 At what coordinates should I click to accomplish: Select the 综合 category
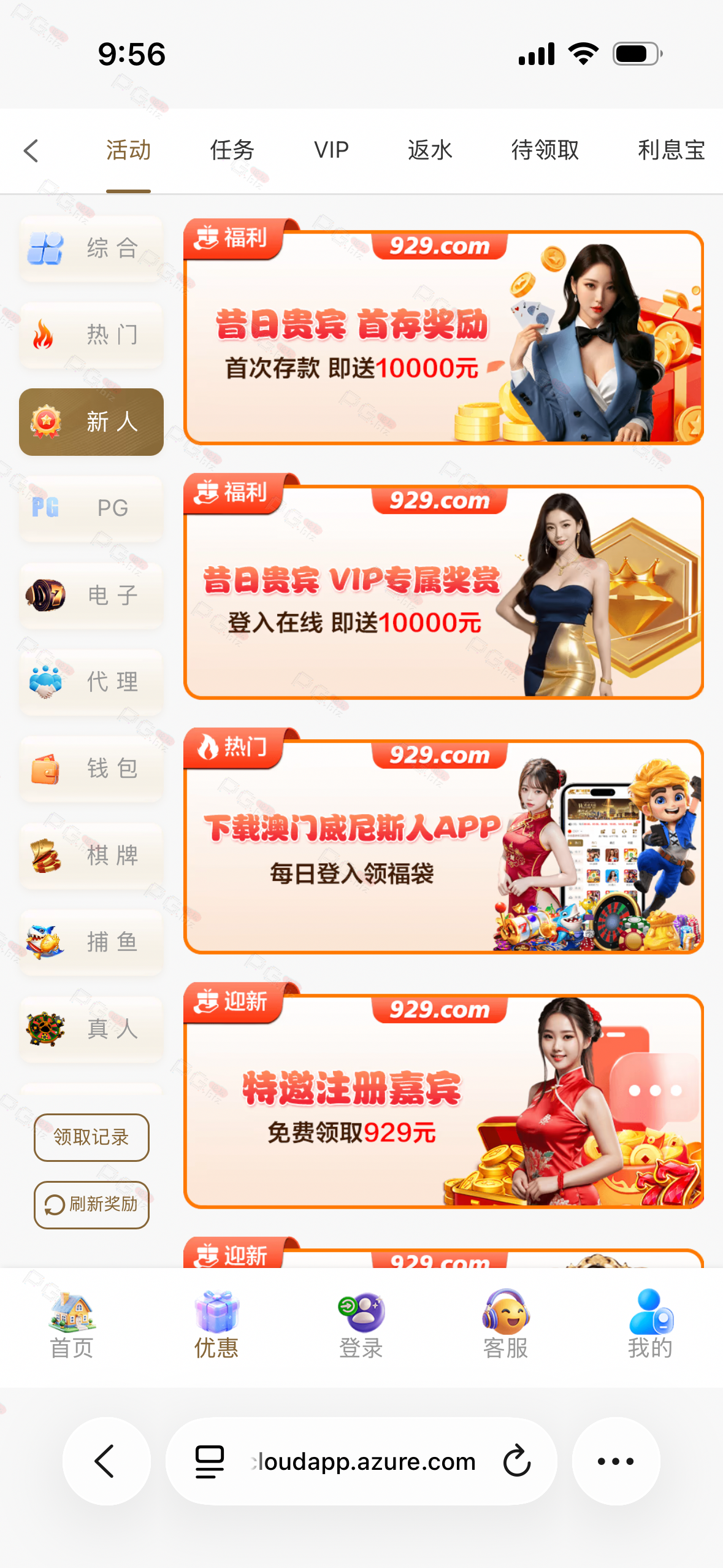click(x=91, y=248)
